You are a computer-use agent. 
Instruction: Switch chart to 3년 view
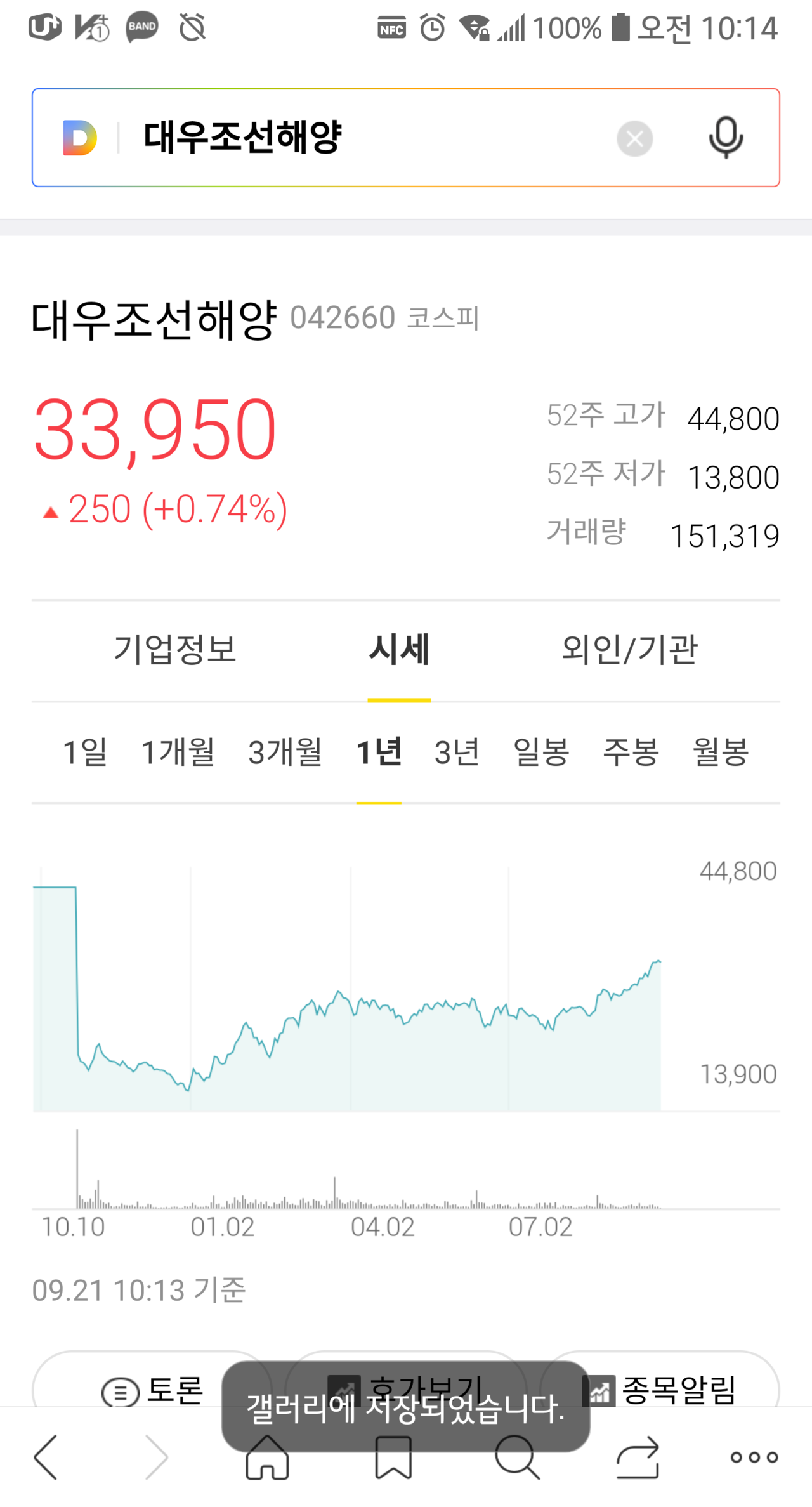[457, 751]
